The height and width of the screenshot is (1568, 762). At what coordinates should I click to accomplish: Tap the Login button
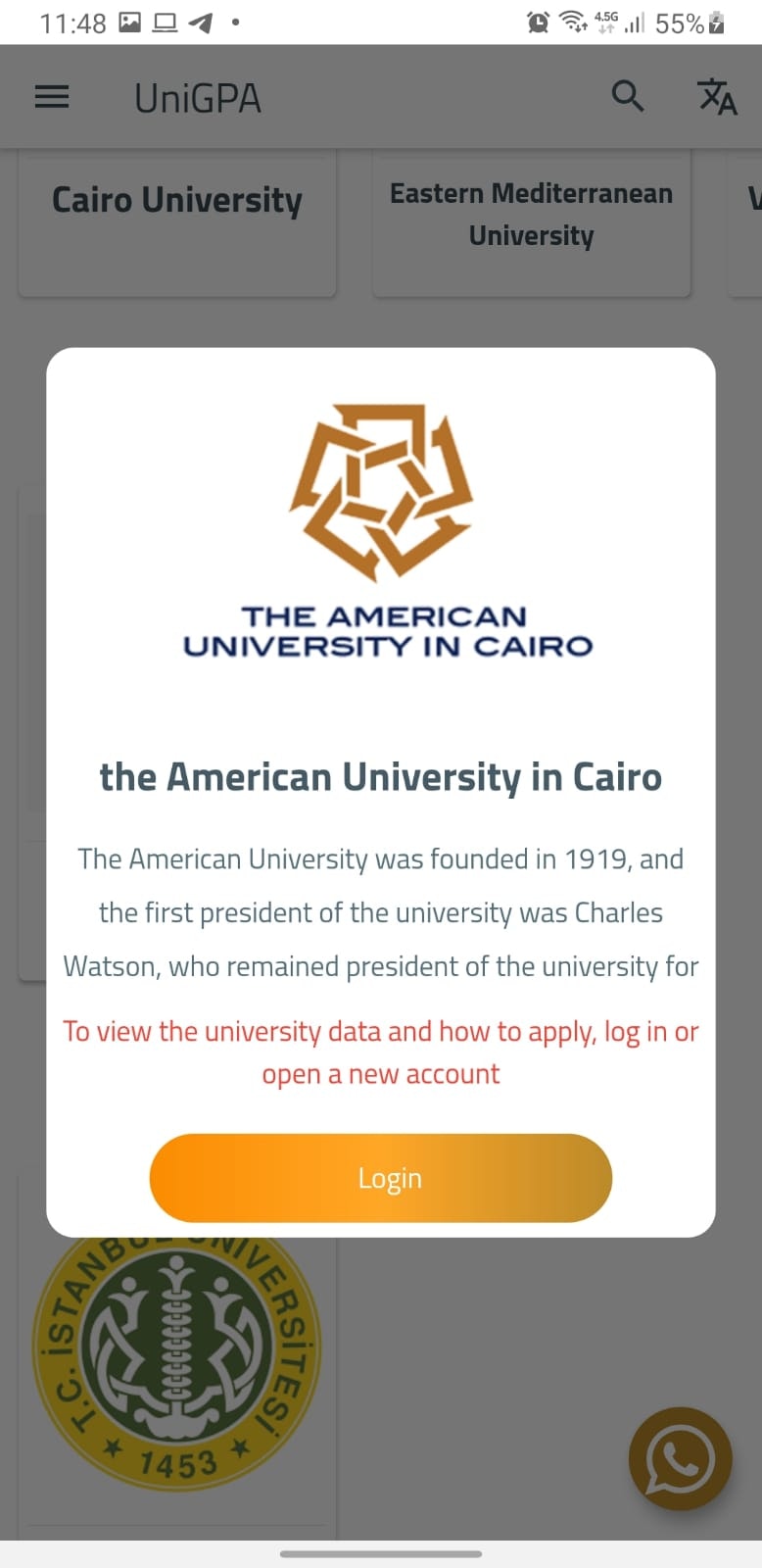[380, 1177]
